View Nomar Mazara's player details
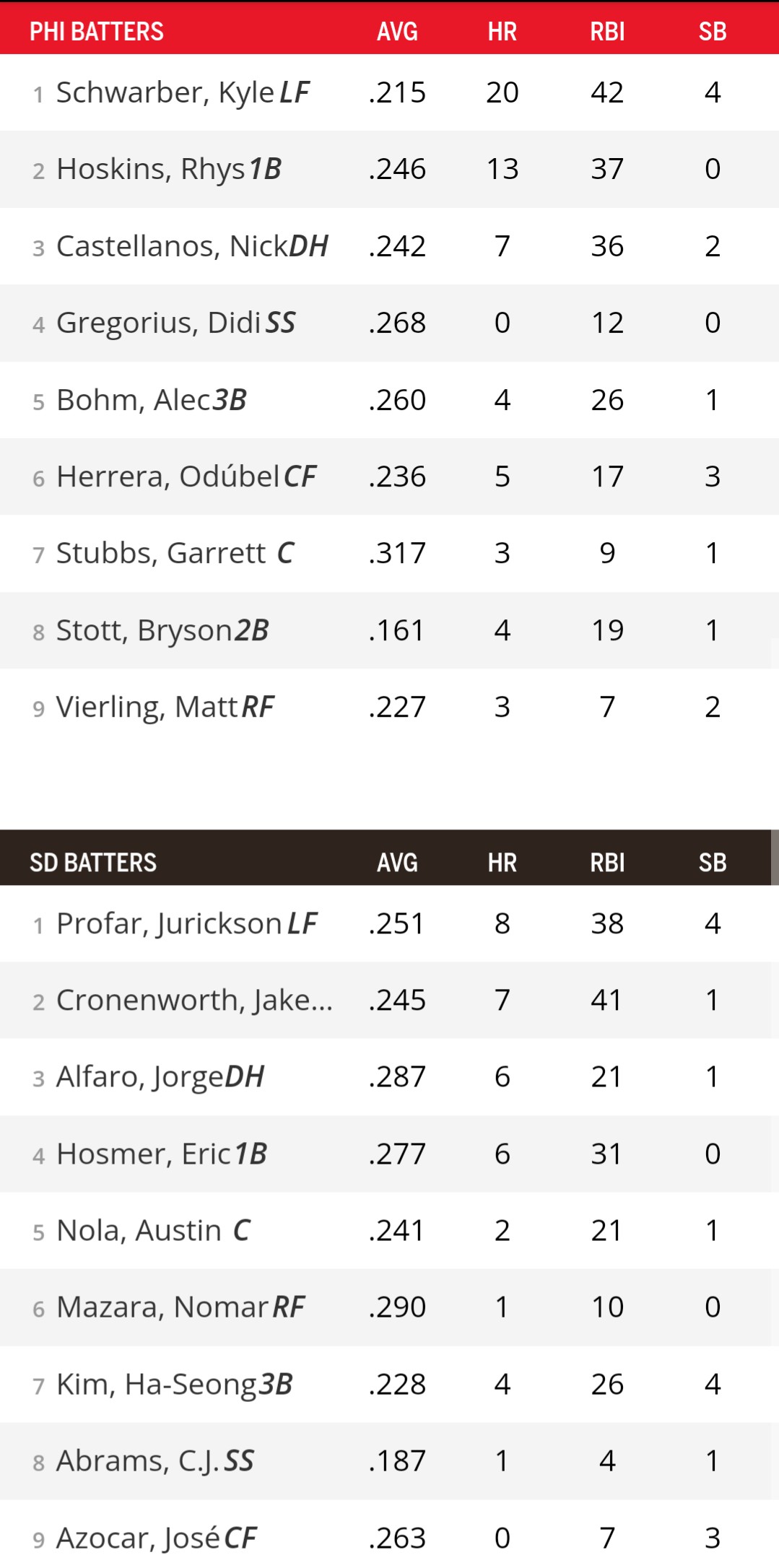779x1568 pixels. point(163,1307)
